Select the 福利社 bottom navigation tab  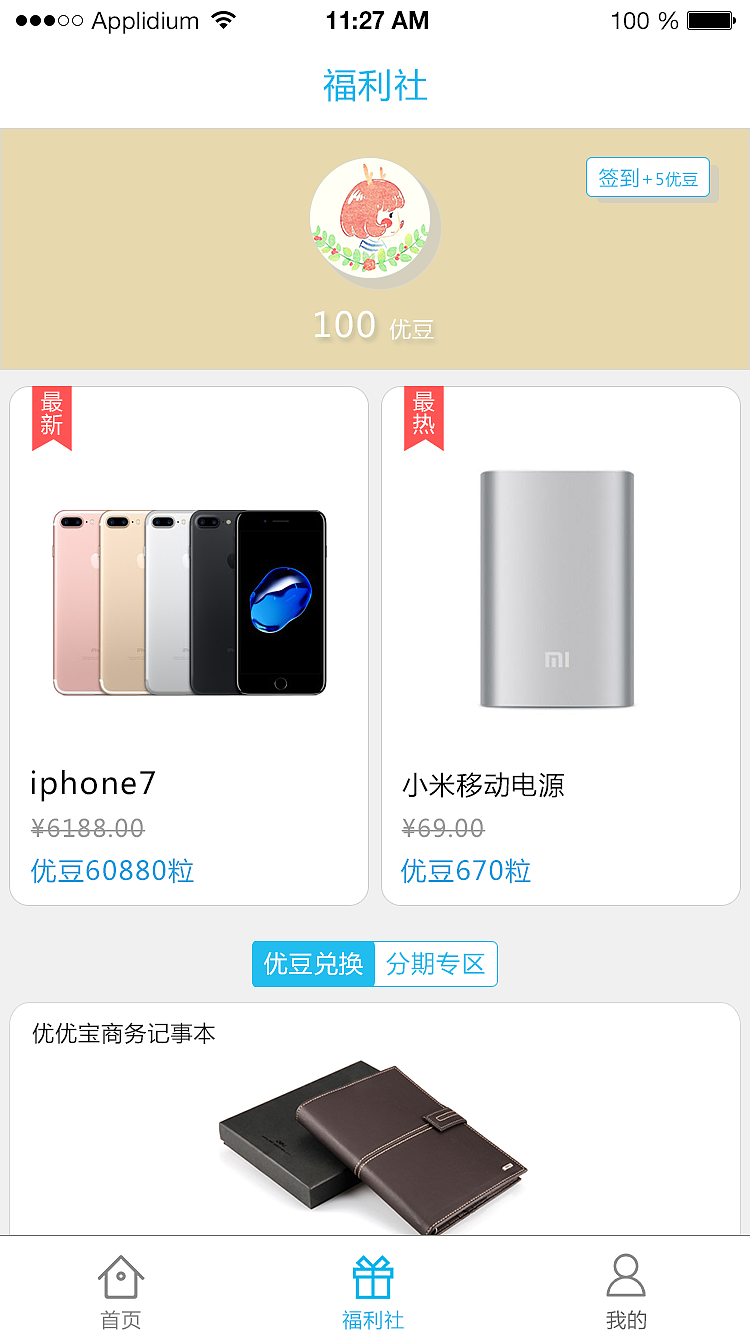[x=374, y=1290]
